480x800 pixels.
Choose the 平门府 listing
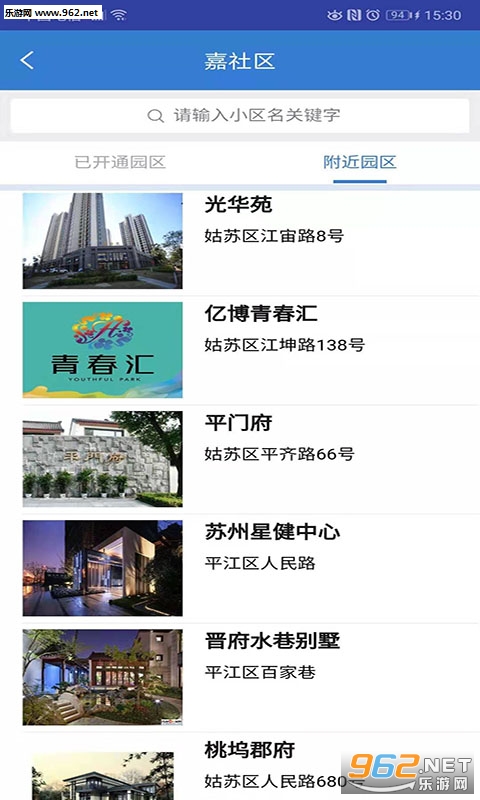250,459
